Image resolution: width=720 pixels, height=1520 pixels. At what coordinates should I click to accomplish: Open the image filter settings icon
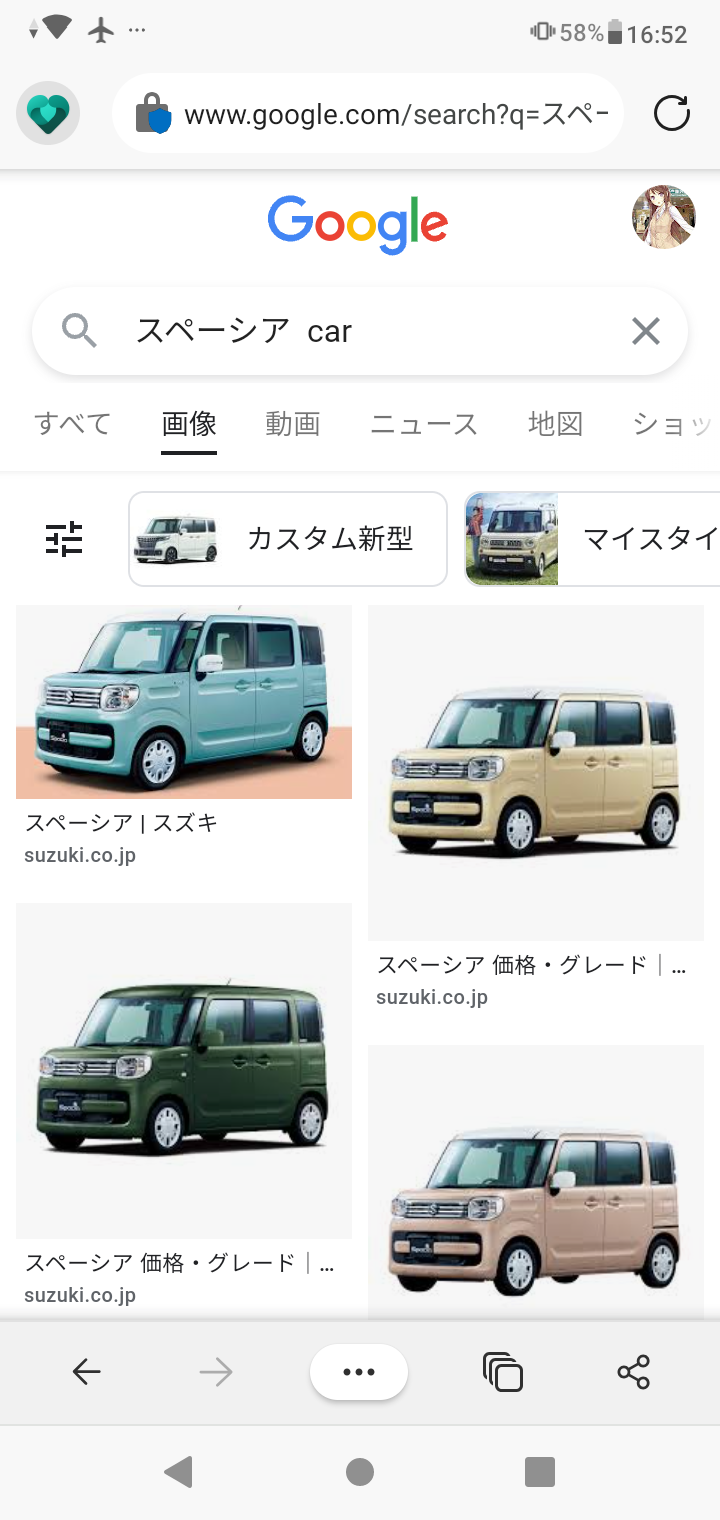point(64,539)
